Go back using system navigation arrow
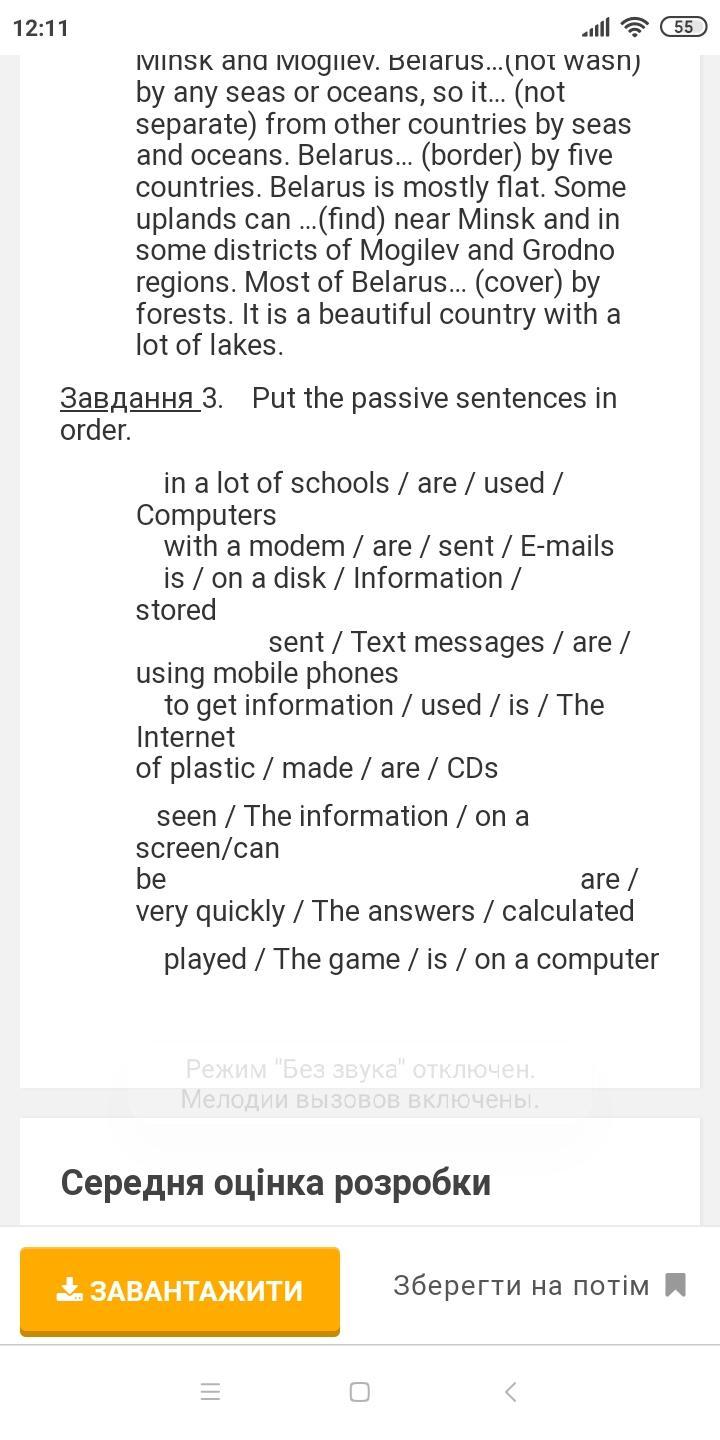Screen dimensions: 720x1440 (510, 1392)
